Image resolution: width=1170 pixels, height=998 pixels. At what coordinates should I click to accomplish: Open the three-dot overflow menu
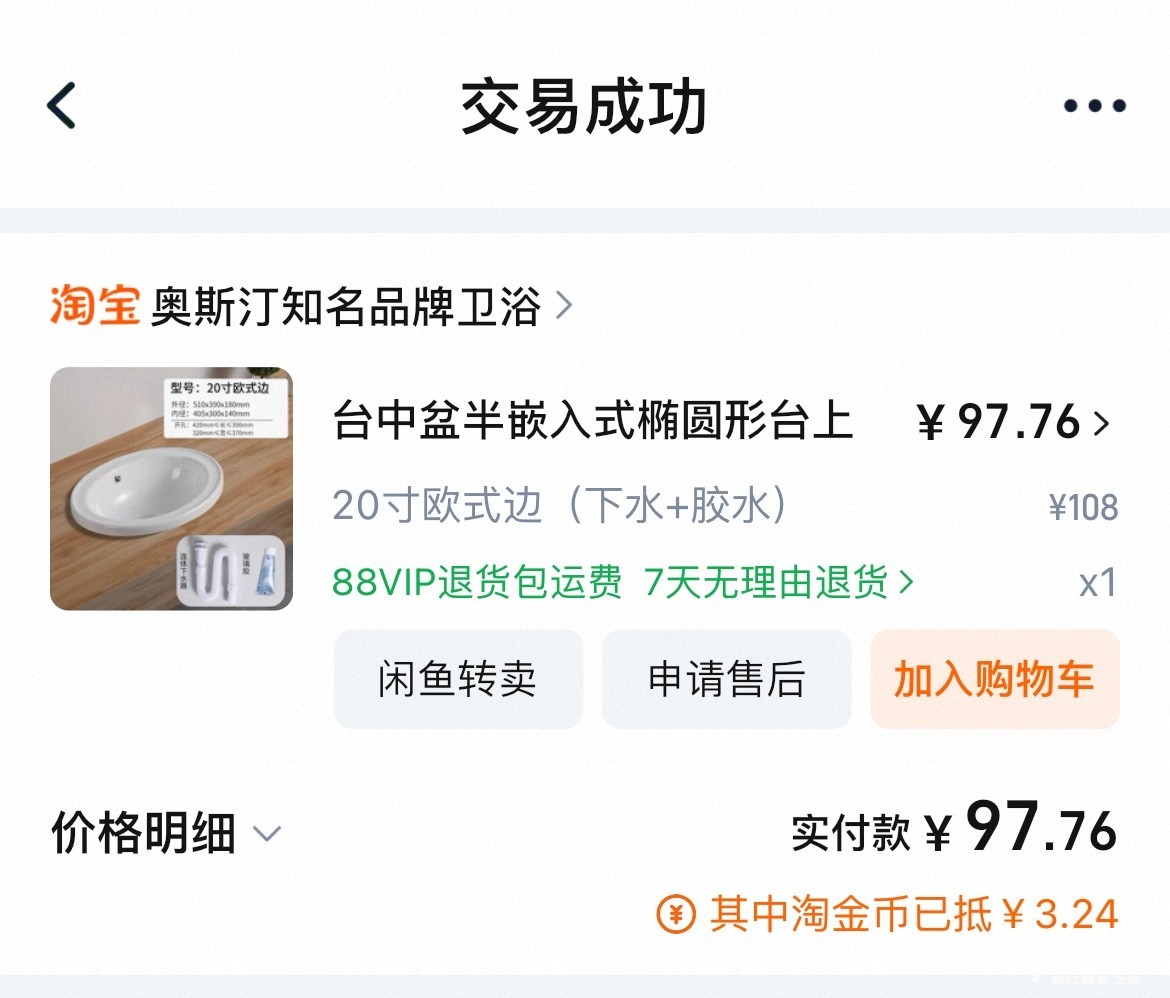1094,105
